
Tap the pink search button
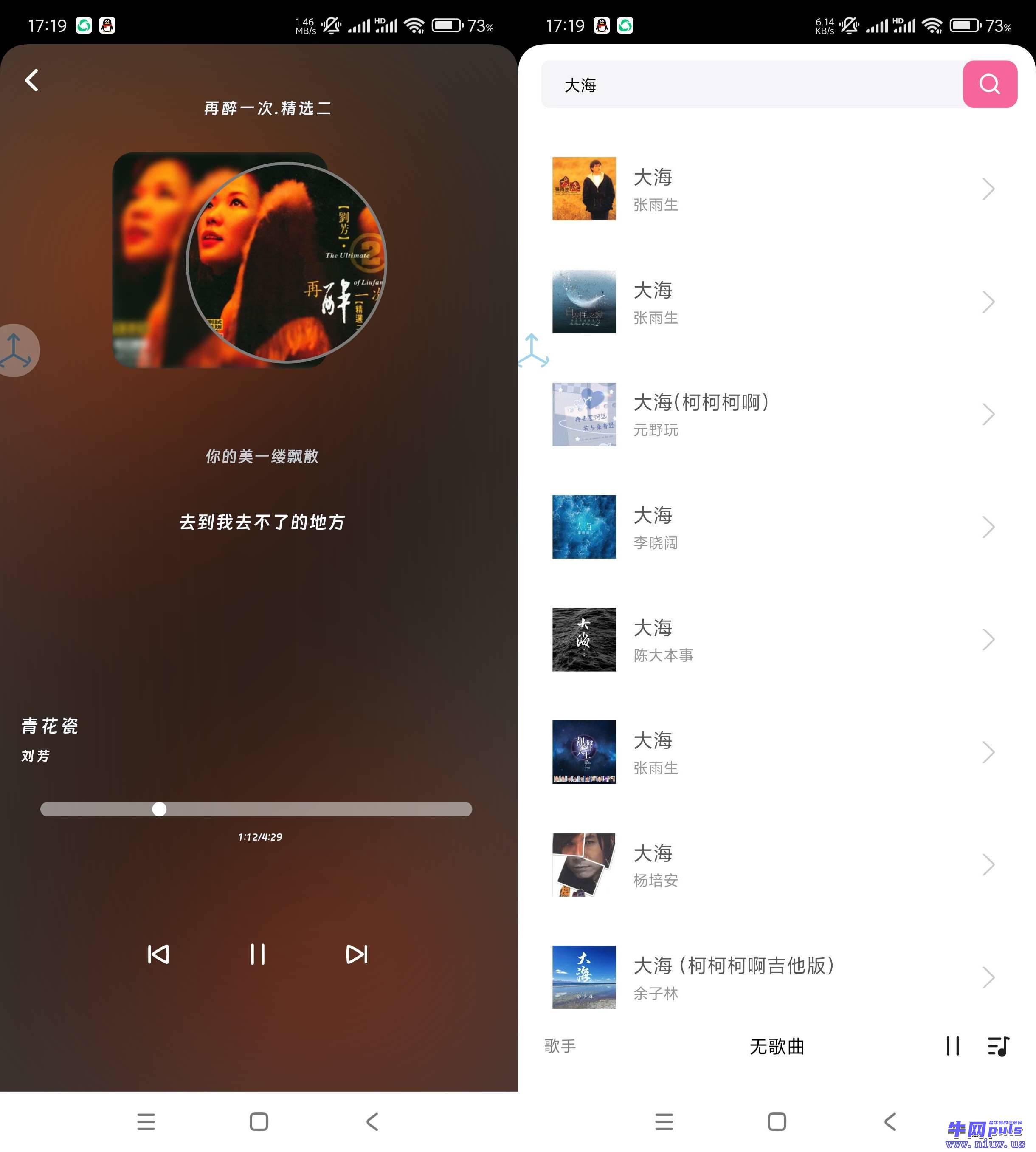pyautogui.click(x=989, y=84)
